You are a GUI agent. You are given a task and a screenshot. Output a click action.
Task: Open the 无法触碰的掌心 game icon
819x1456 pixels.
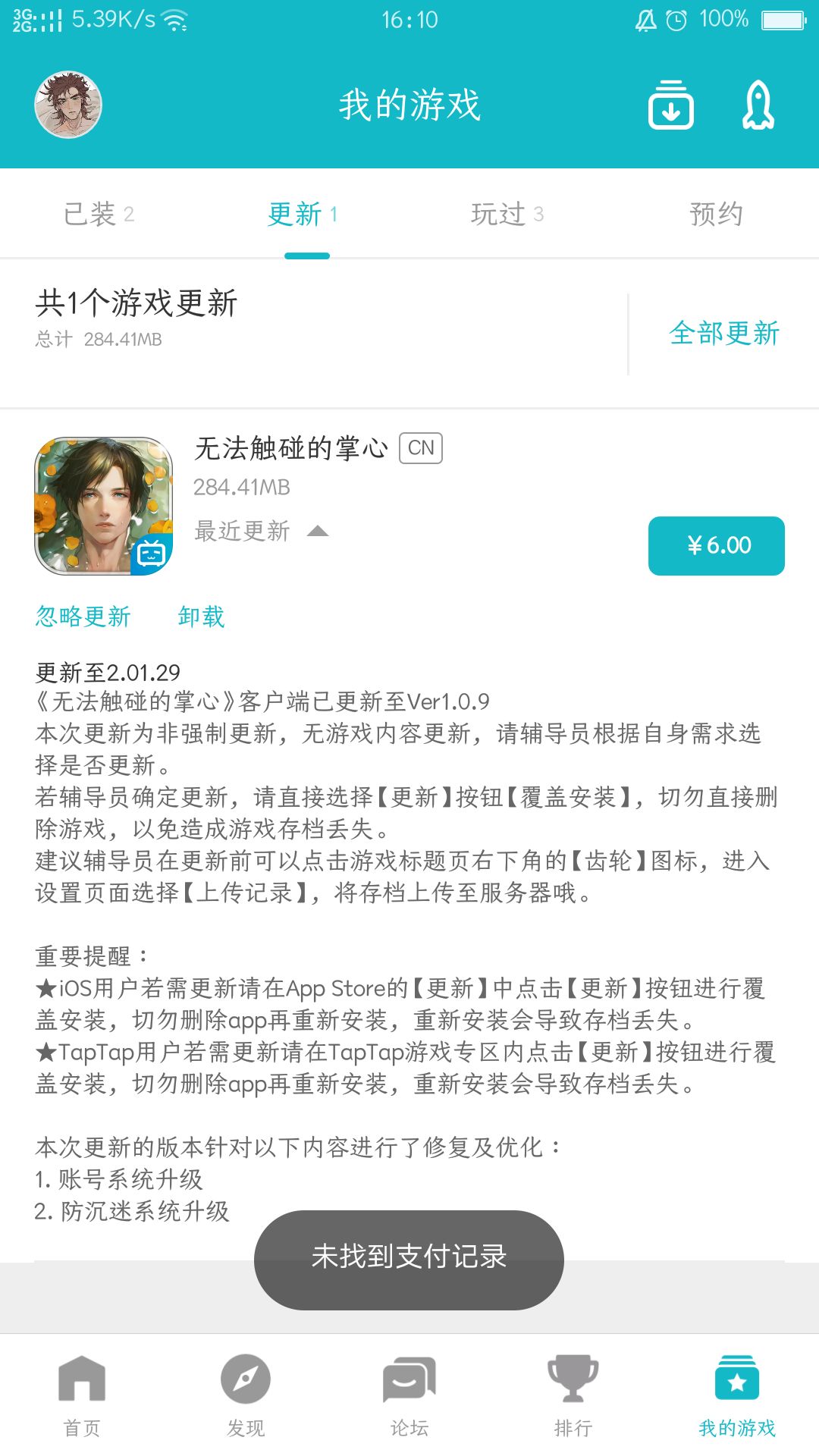(x=104, y=506)
